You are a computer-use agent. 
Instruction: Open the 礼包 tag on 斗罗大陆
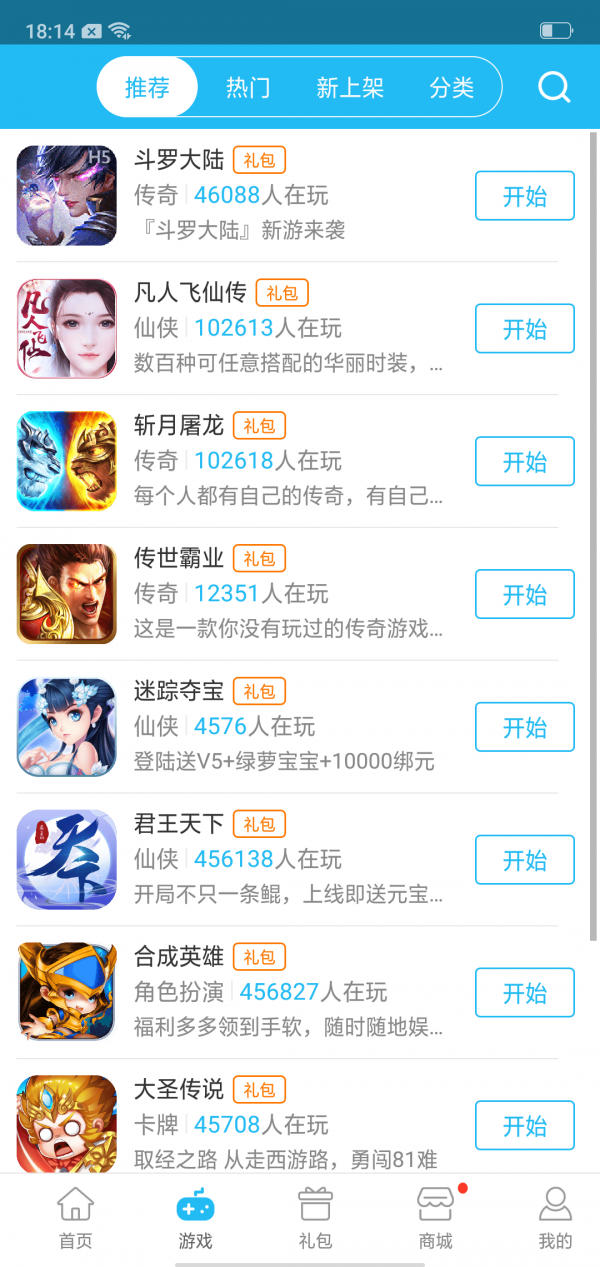(260, 160)
